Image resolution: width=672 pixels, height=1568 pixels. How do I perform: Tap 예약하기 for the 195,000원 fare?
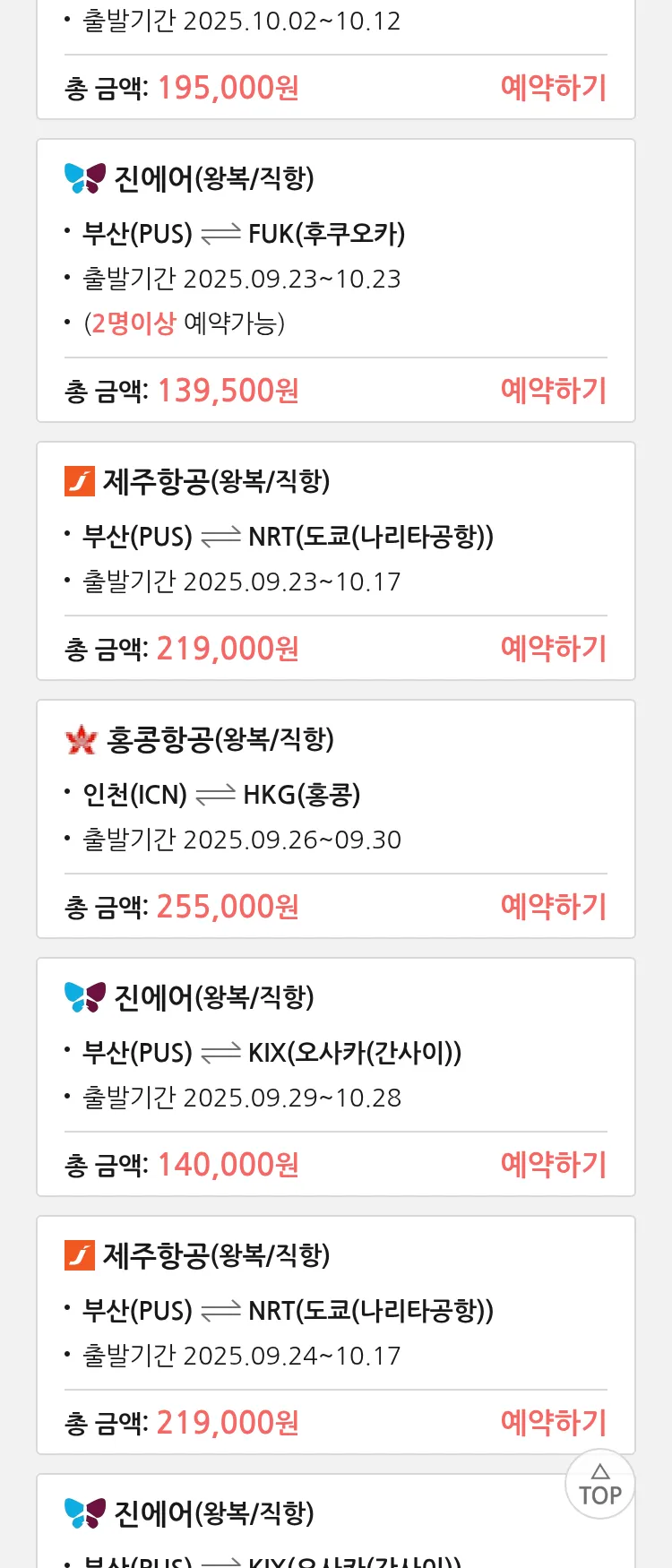click(x=553, y=88)
